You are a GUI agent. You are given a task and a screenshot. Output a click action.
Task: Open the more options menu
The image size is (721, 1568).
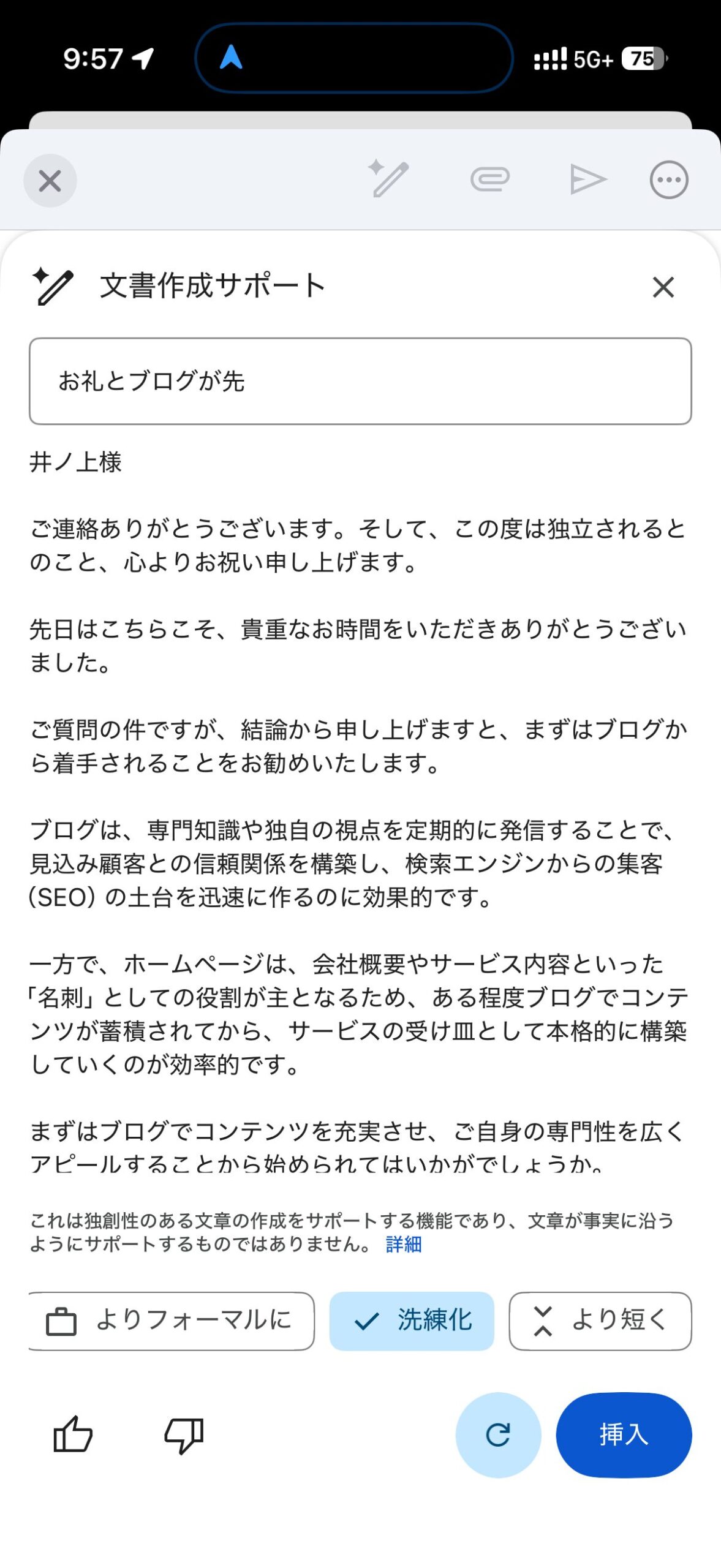coord(668,180)
